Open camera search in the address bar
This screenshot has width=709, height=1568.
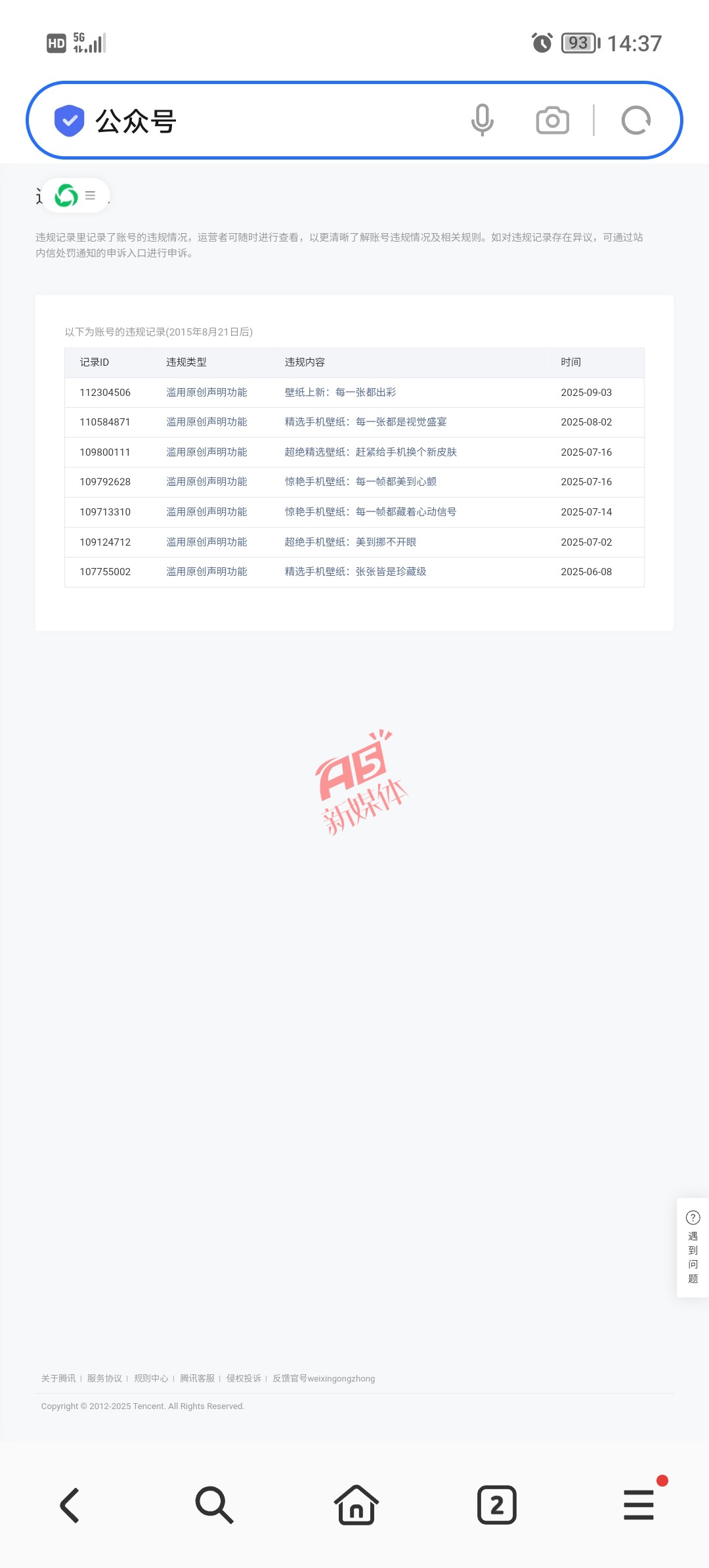[x=552, y=120]
